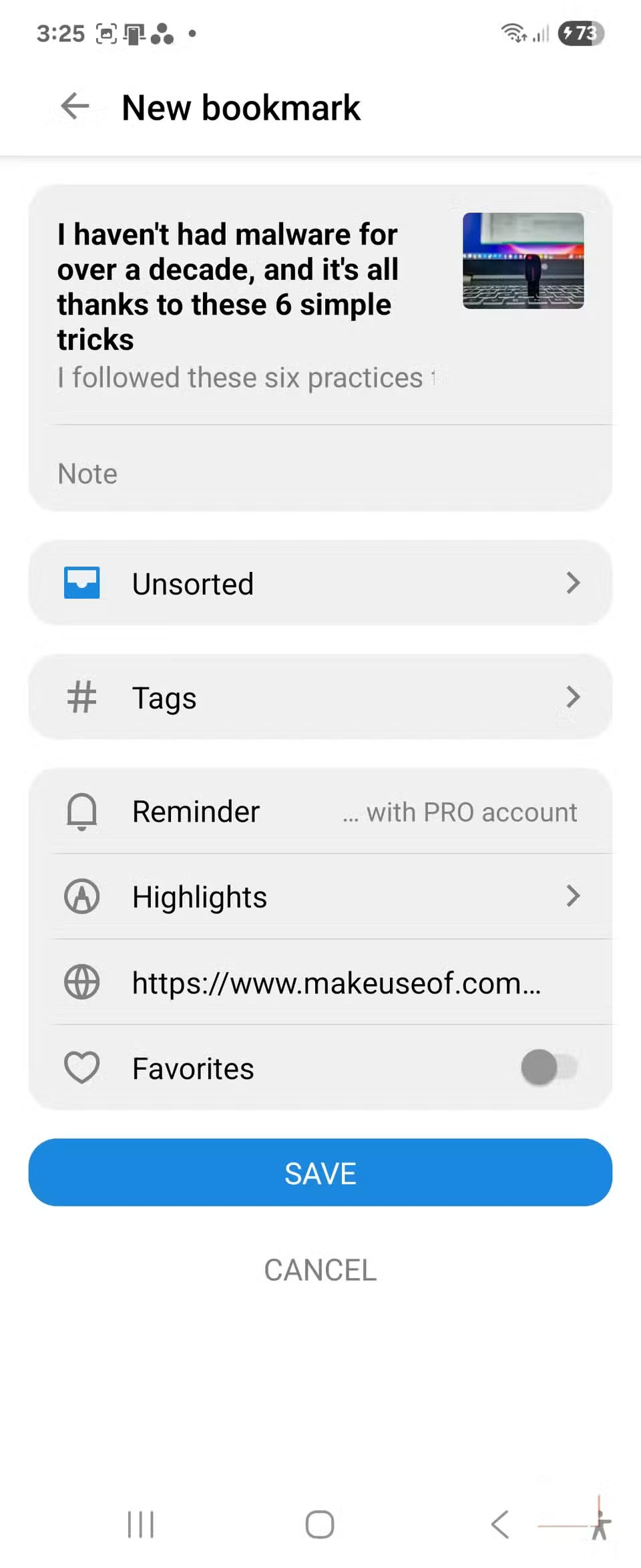Viewport: 641px width, 1568px height.
Task: Edit the makeuseof.com URL field
Action: (336, 983)
